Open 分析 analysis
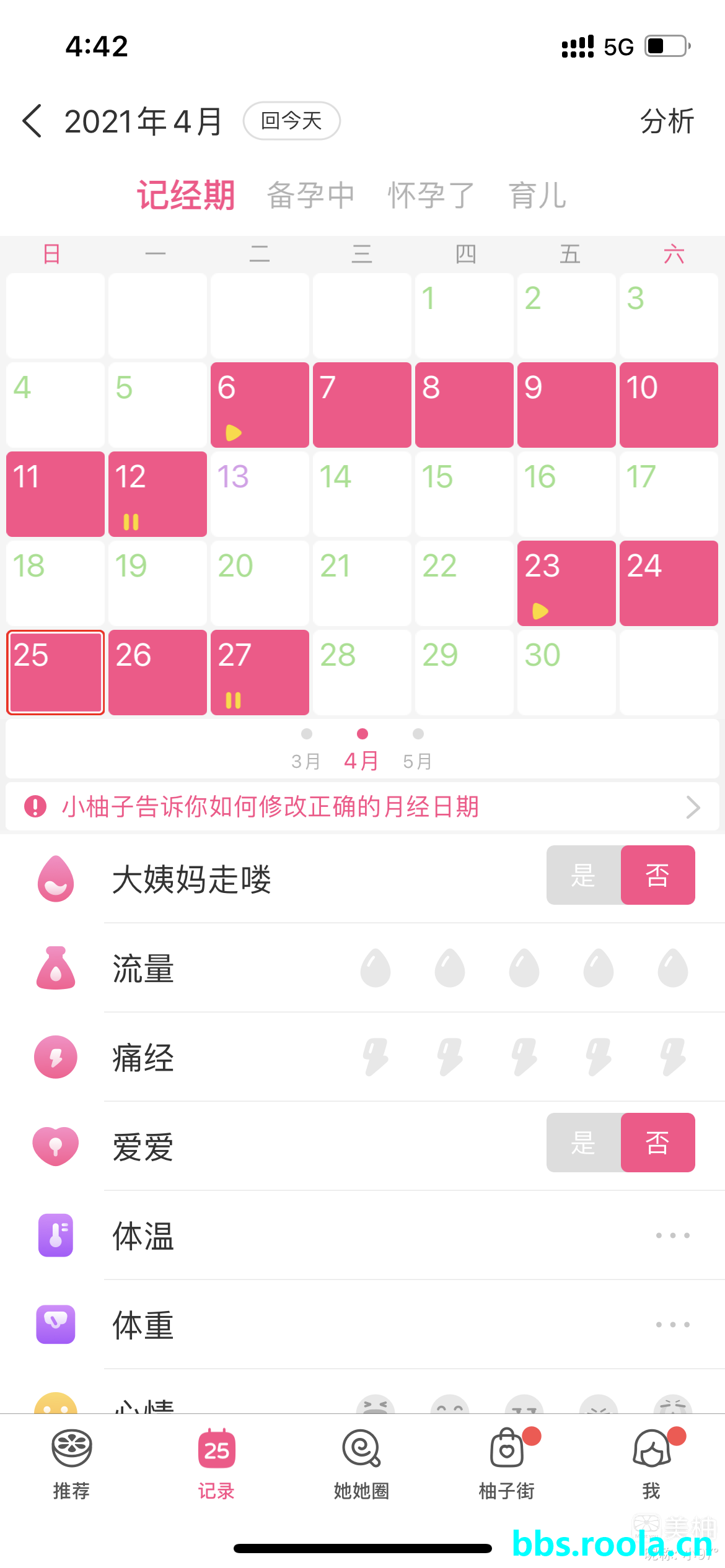 point(667,121)
